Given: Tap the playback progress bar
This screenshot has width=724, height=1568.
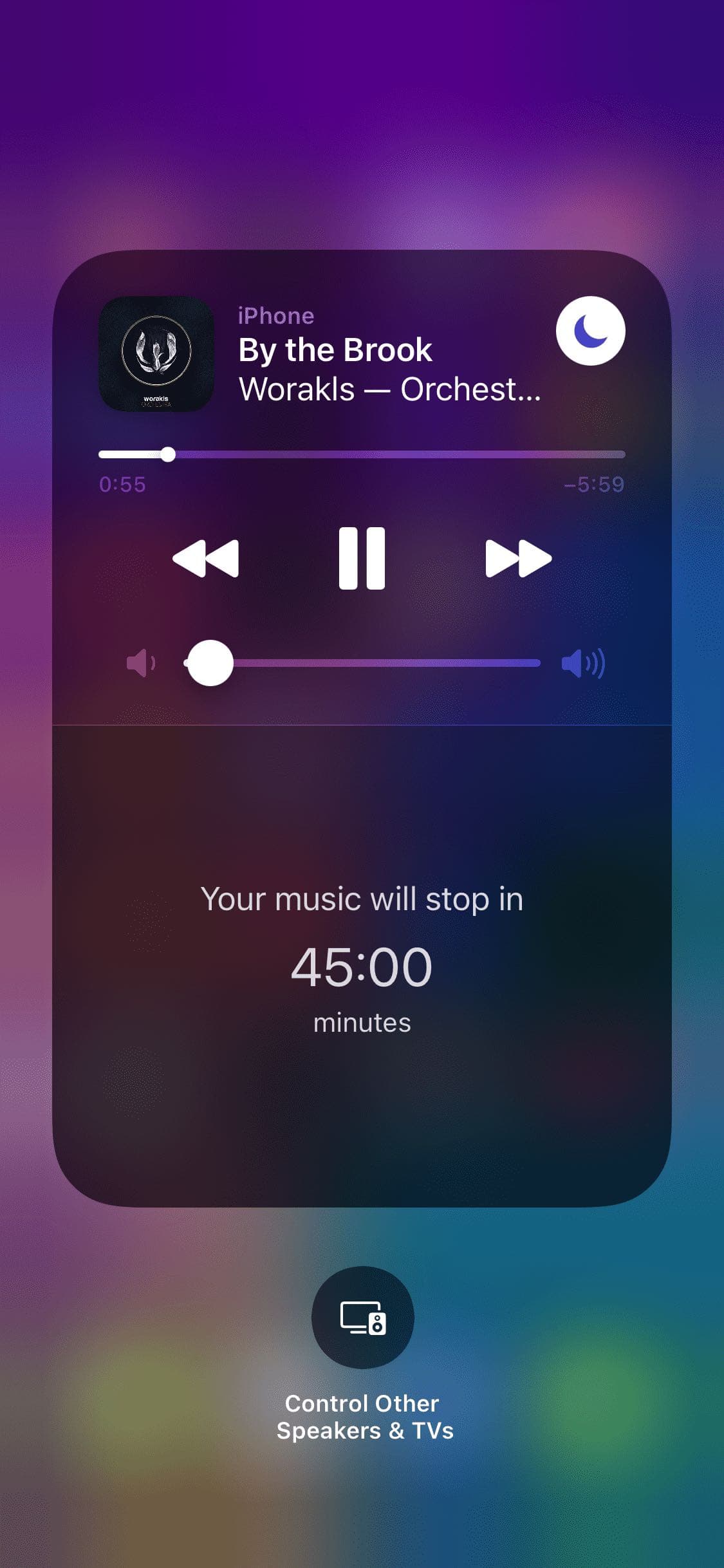Looking at the screenshot, I should tap(362, 454).
